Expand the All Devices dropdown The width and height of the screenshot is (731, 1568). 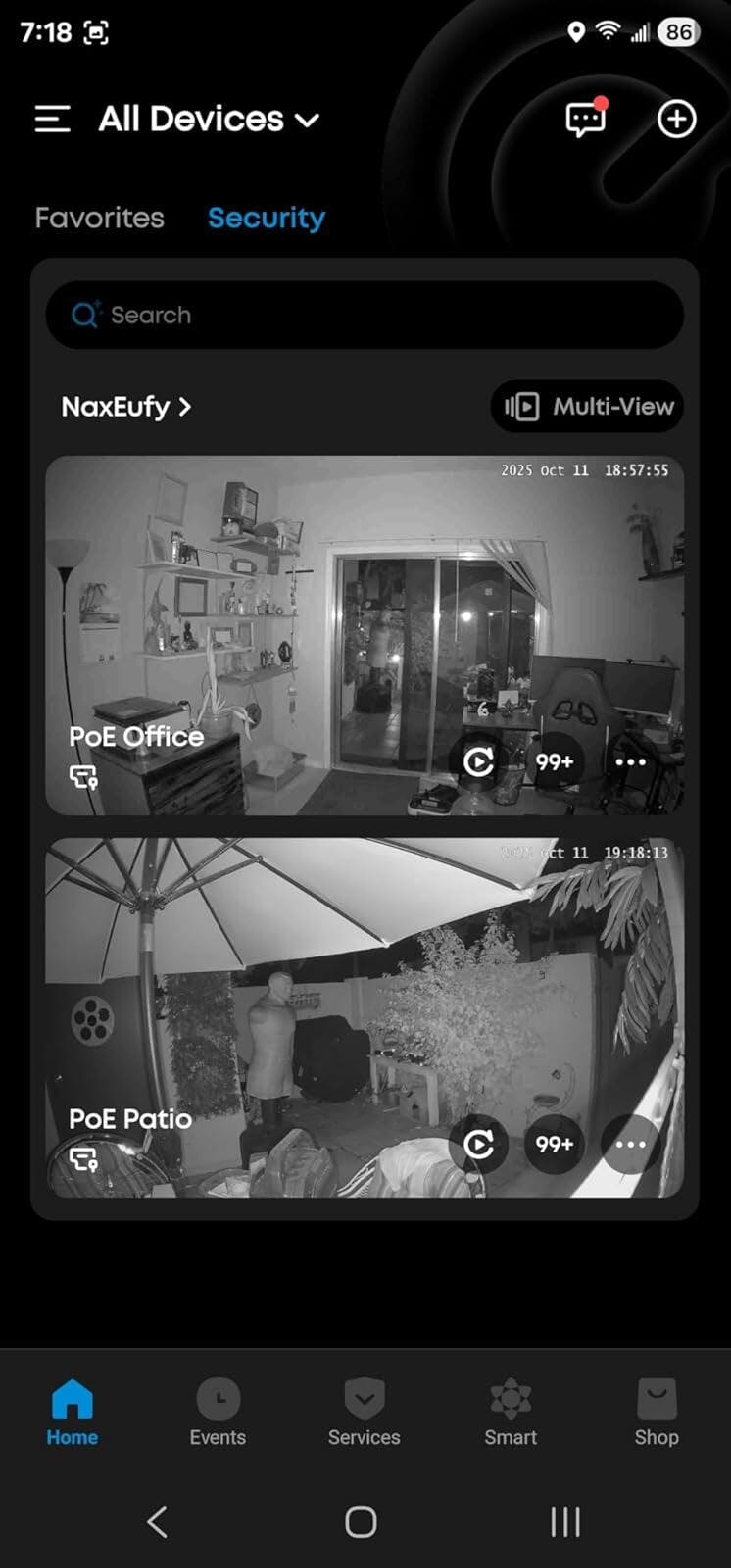coord(209,120)
